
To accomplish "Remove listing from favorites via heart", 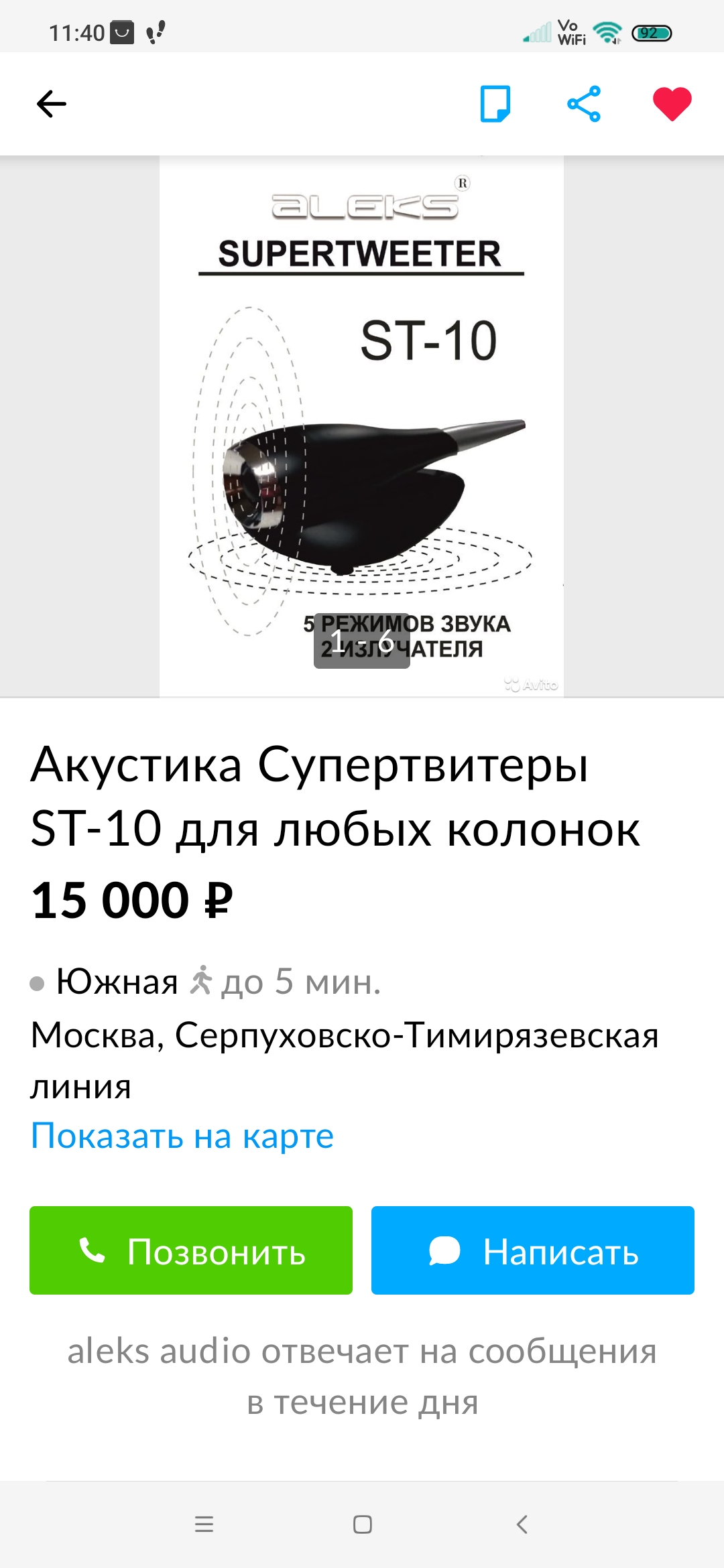I will [x=672, y=104].
